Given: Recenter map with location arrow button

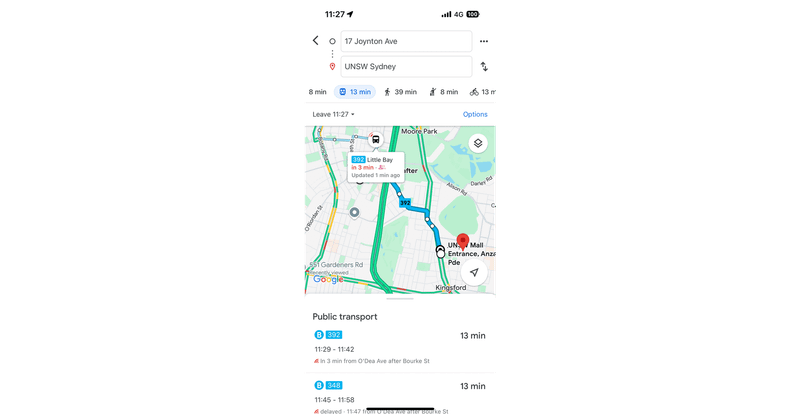Looking at the screenshot, I should click(x=474, y=272).
